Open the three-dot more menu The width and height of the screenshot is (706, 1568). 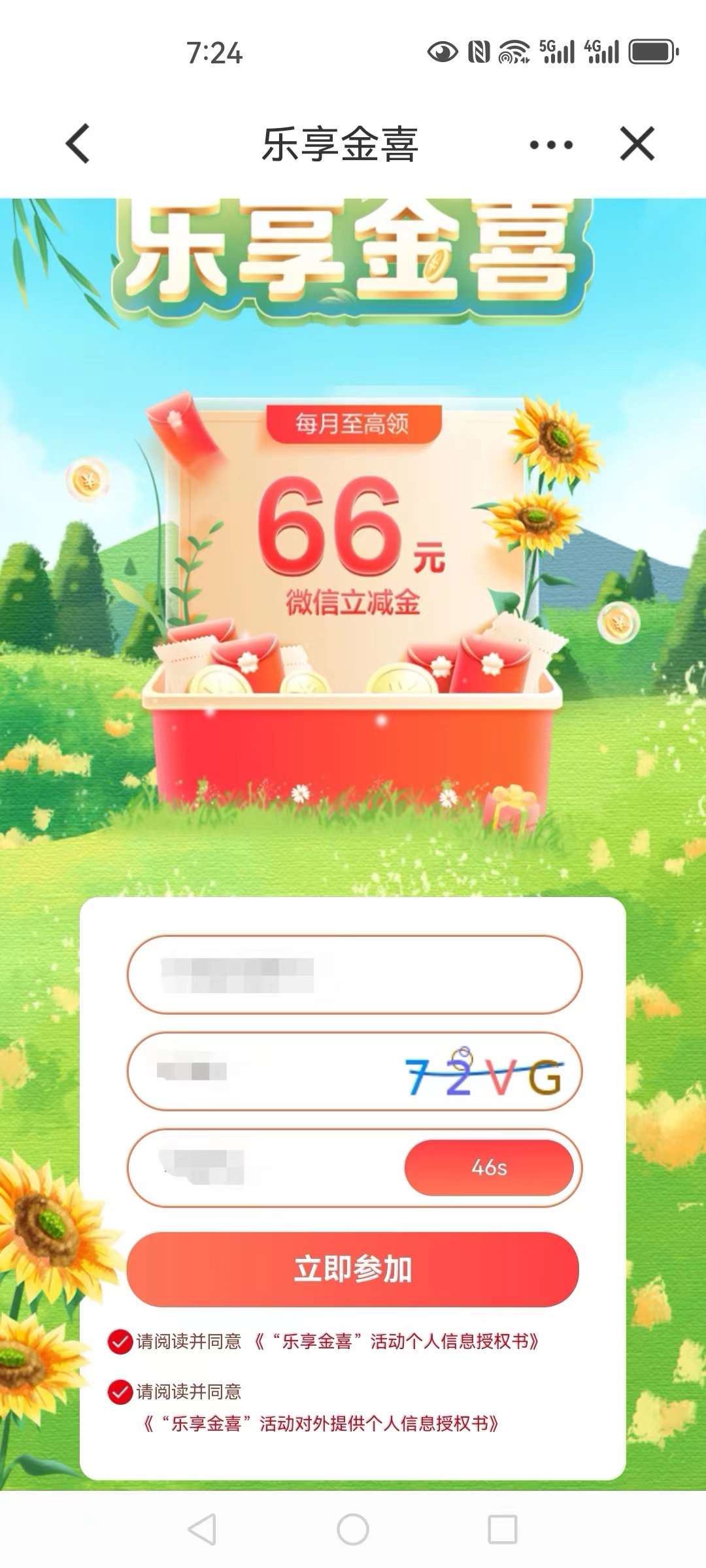click(x=551, y=144)
